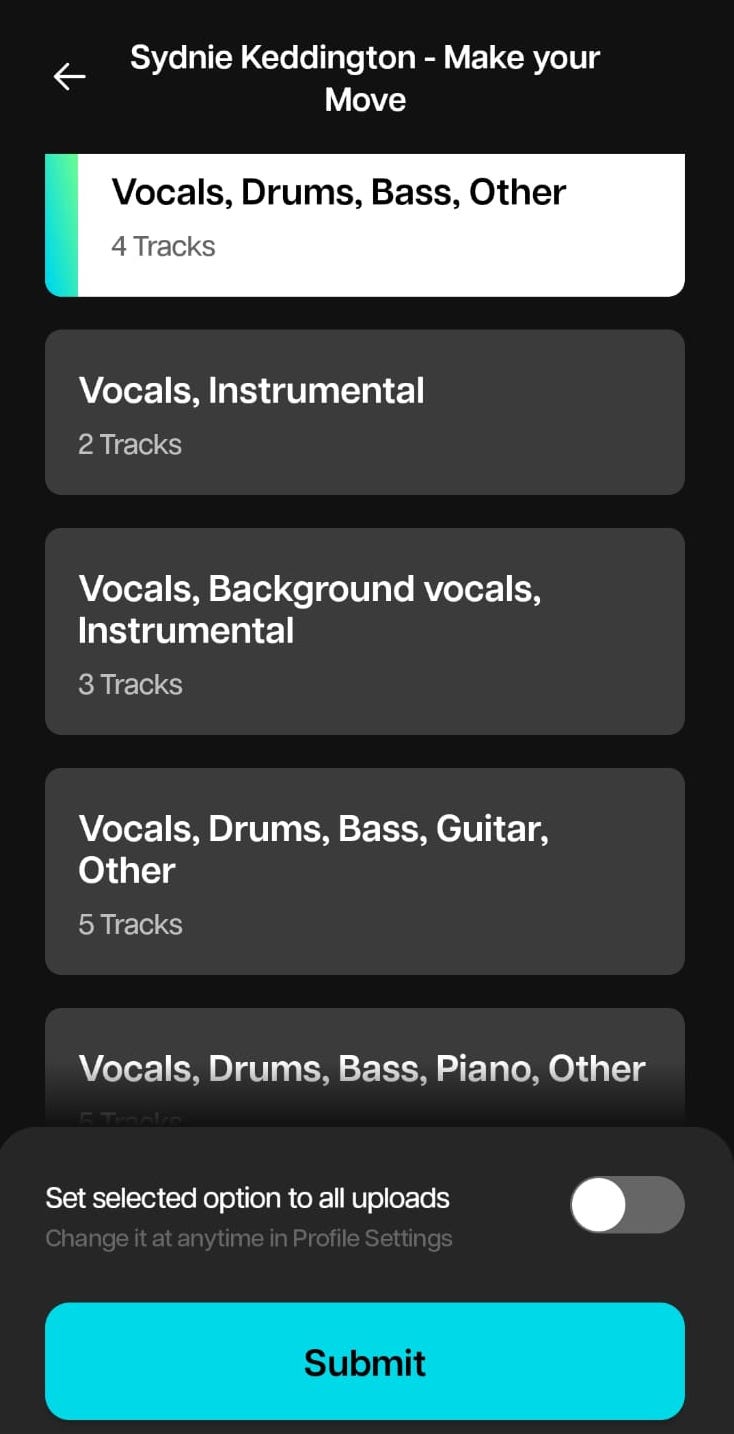Image resolution: width=734 pixels, height=1434 pixels.
Task: Choose Vocals, Drums, Bass, Piano, Other option
Action: 365,1068
